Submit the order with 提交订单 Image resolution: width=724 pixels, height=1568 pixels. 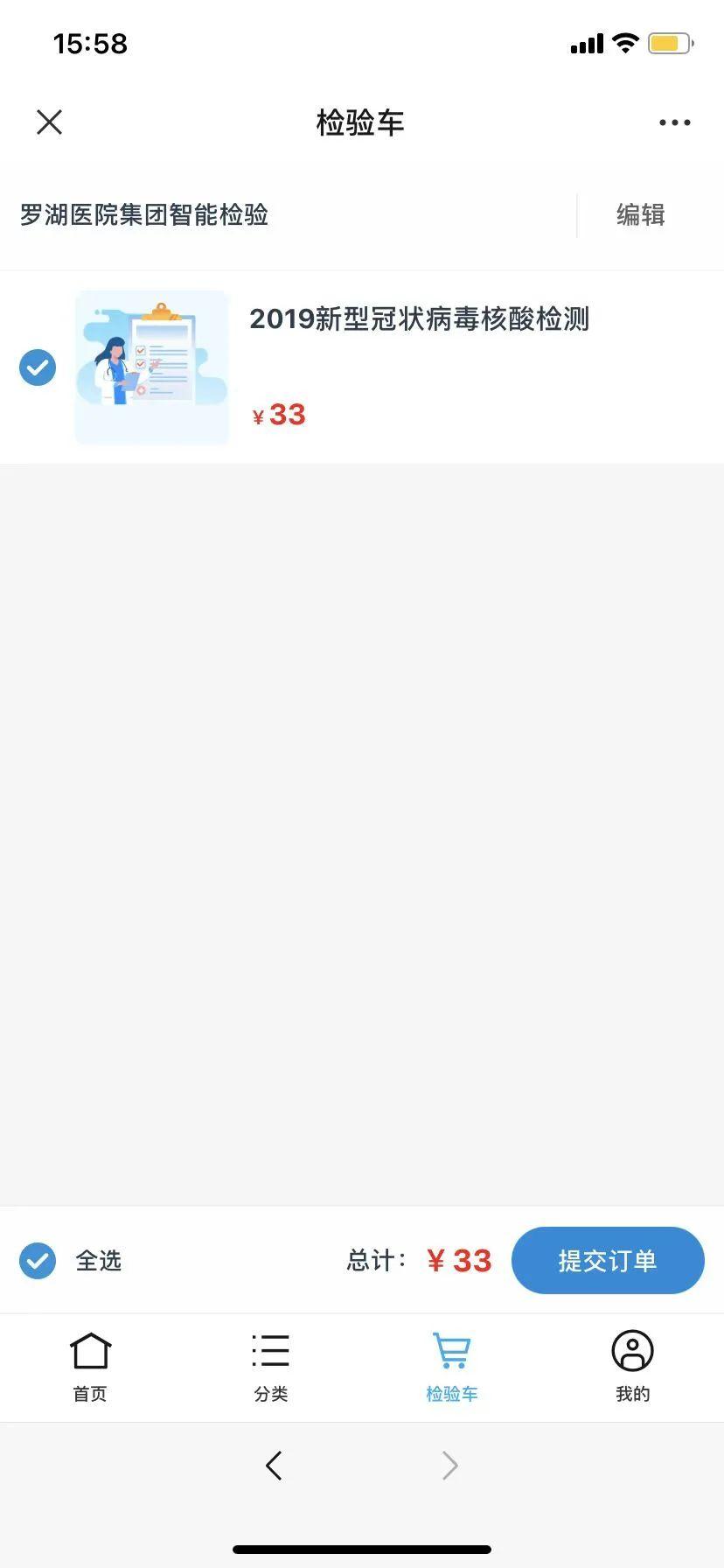pos(607,1261)
